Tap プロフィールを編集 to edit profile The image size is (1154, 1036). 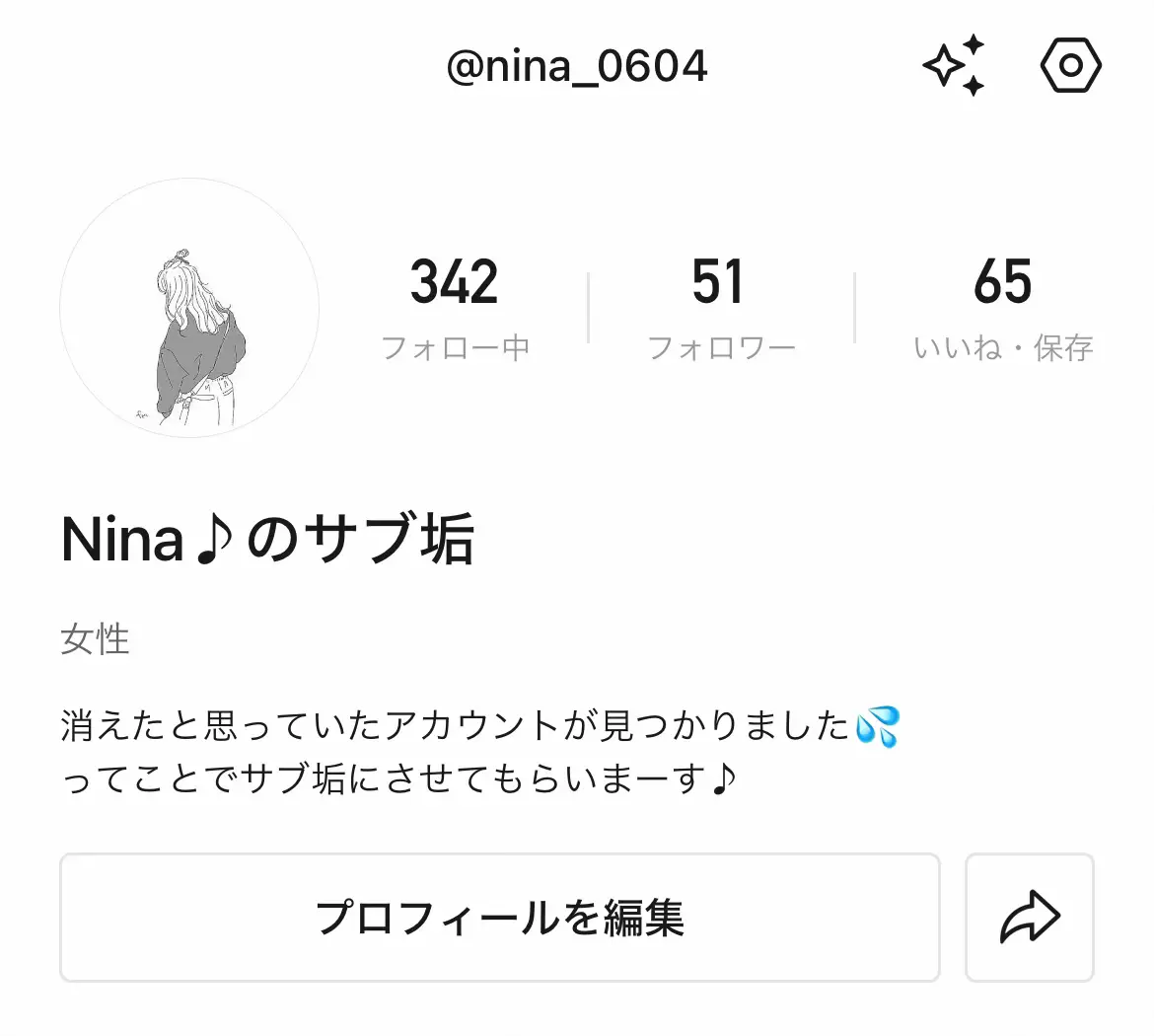[499, 918]
